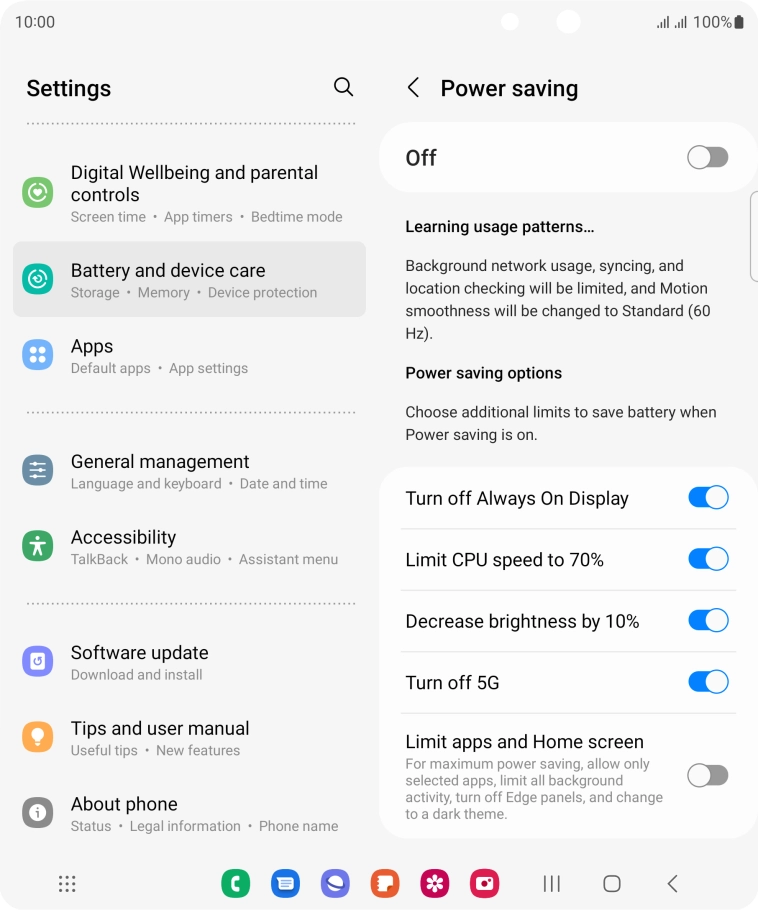Image resolution: width=758 pixels, height=910 pixels.
Task: Open the Gallery app
Action: (x=435, y=884)
